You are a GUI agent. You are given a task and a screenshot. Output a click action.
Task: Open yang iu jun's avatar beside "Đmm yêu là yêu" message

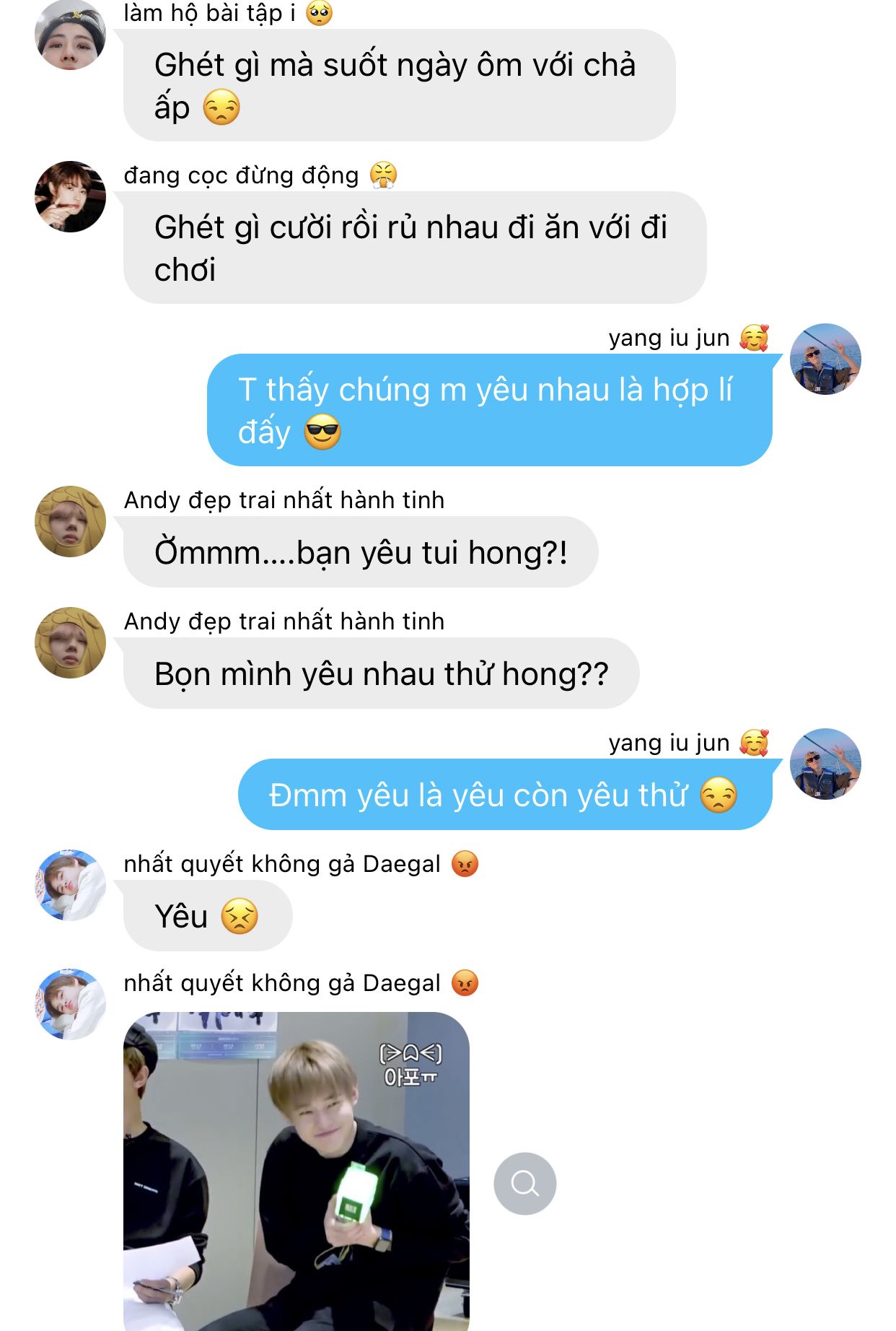tap(825, 764)
